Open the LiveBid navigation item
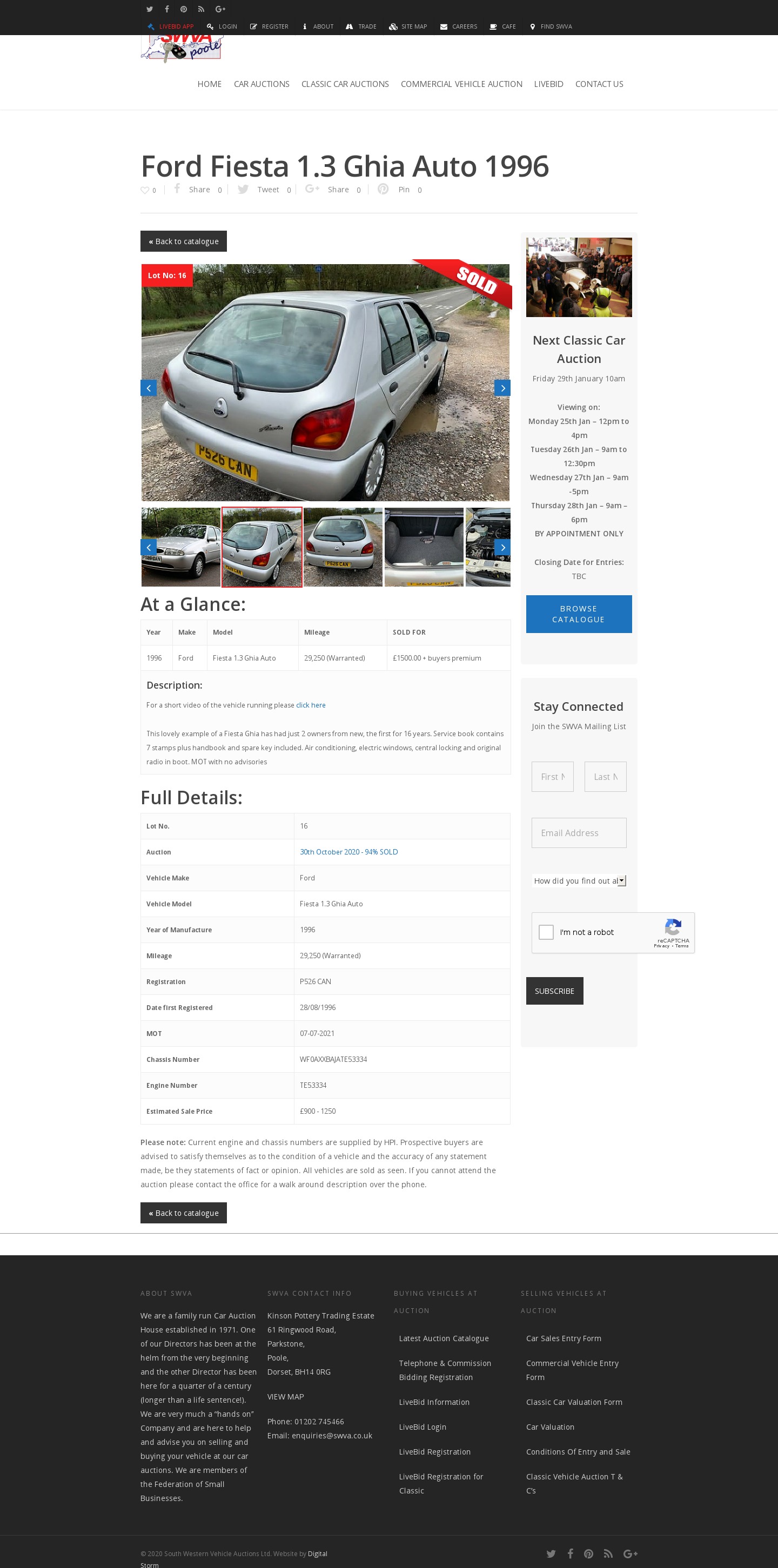The image size is (778, 1568). [x=548, y=84]
